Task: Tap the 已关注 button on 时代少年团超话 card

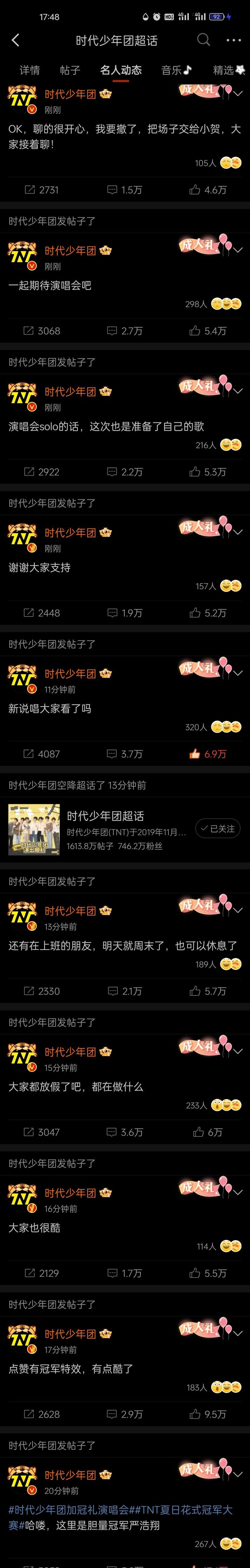Action: click(x=218, y=828)
